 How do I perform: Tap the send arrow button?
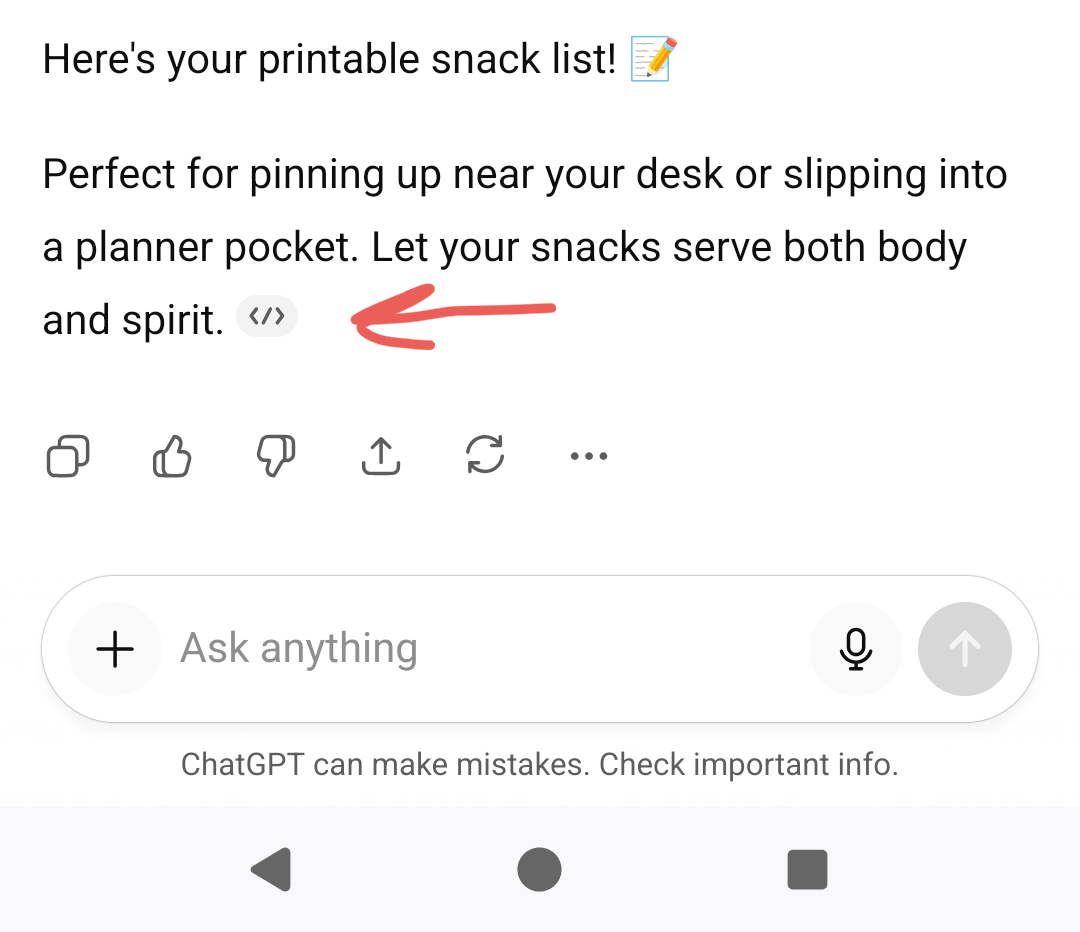(964, 649)
